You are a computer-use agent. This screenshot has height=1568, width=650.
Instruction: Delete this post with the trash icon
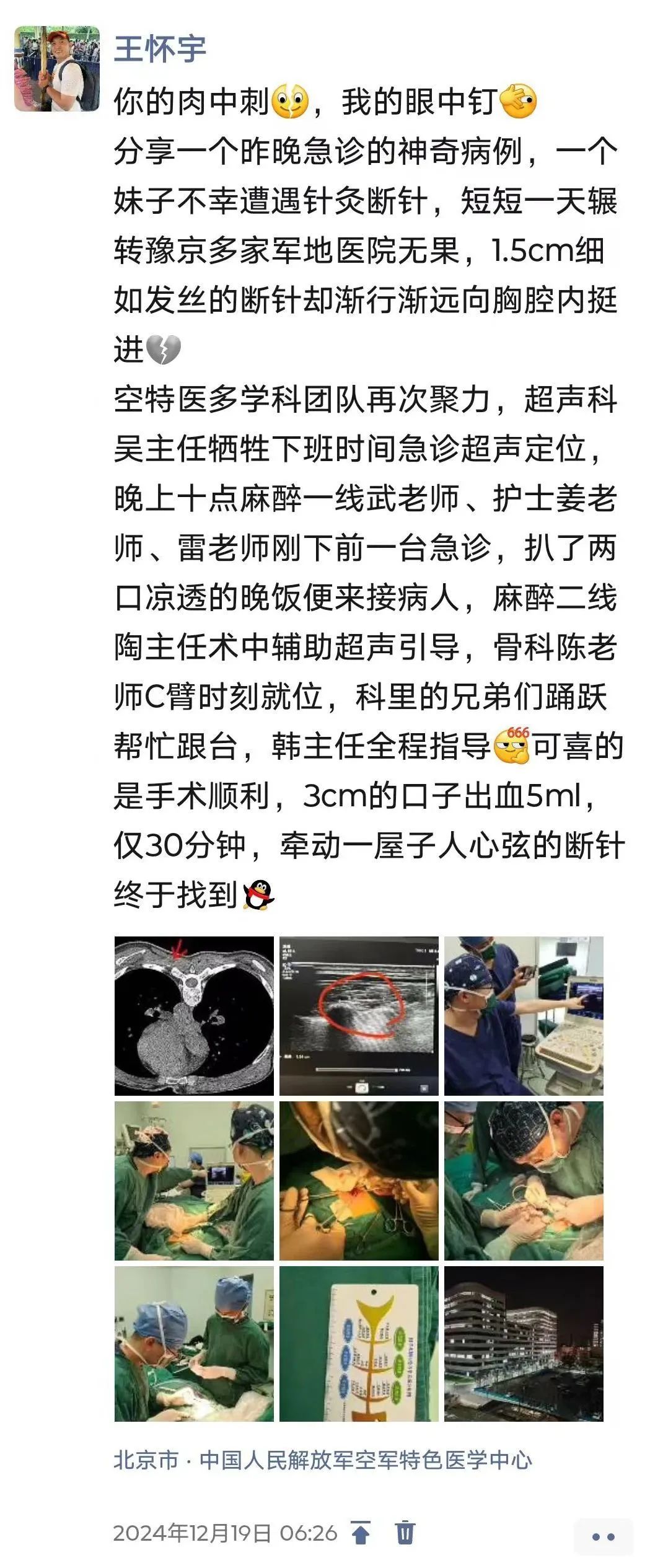tap(405, 1533)
